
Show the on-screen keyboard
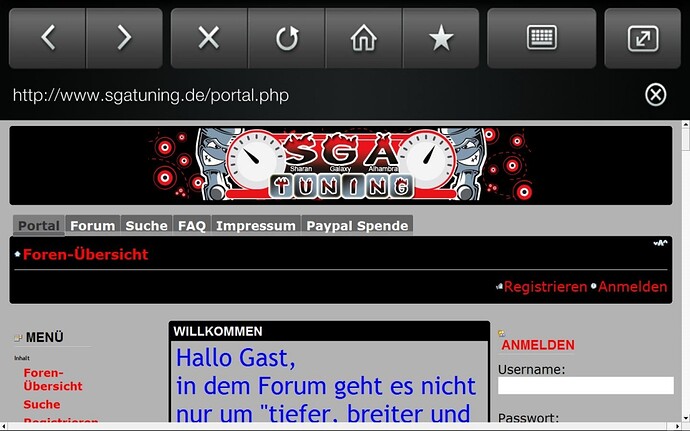(541, 38)
